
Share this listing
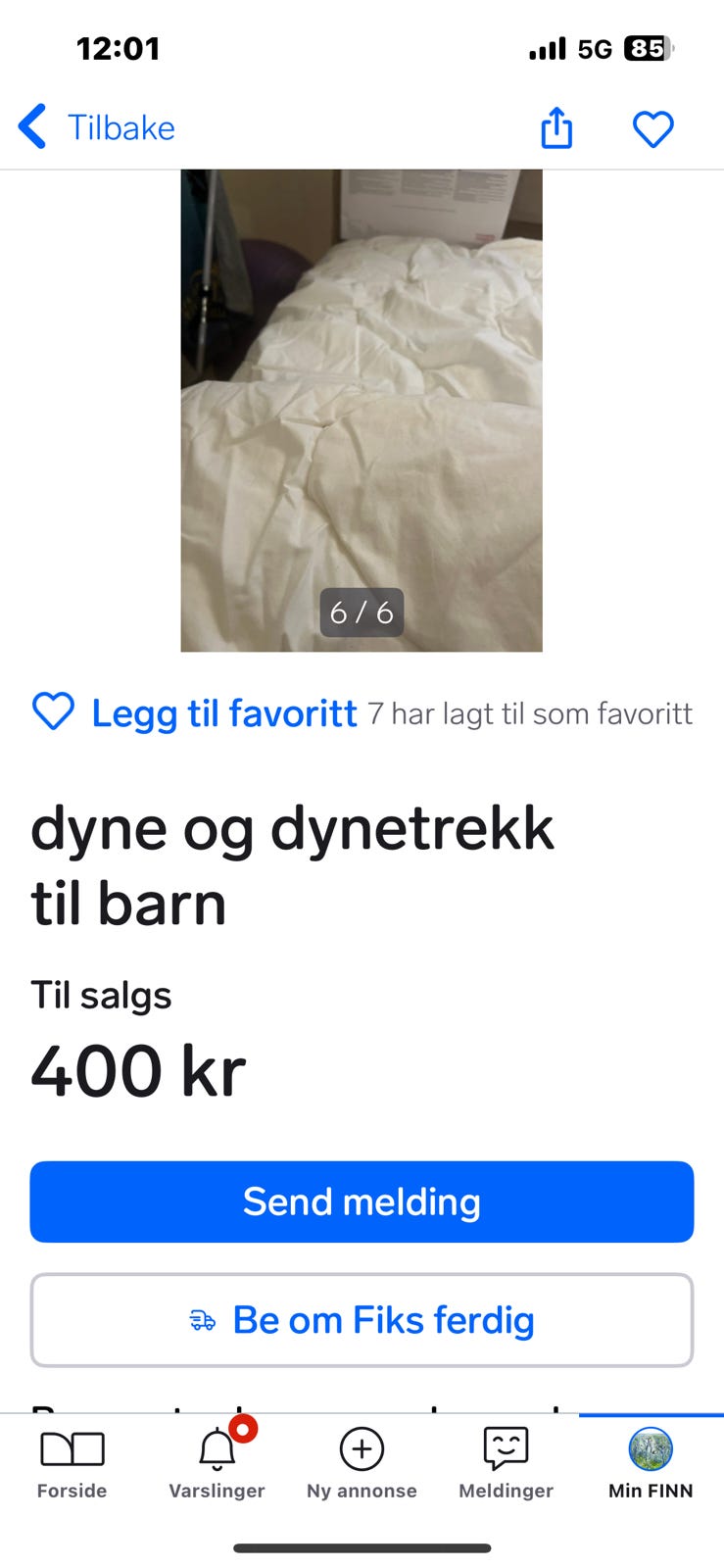(x=556, y=128)
